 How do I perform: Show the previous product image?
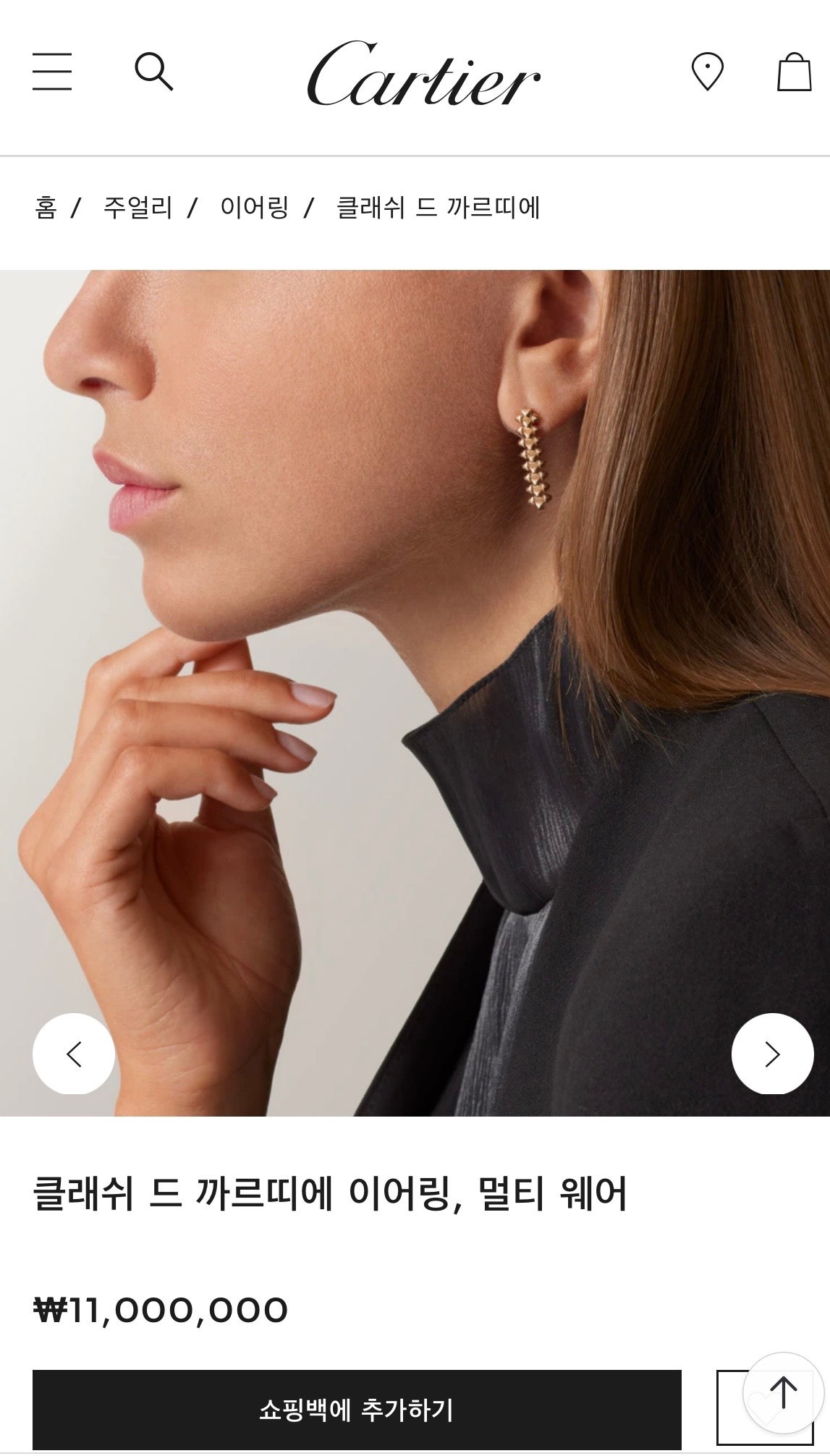tap(74, 1054)
